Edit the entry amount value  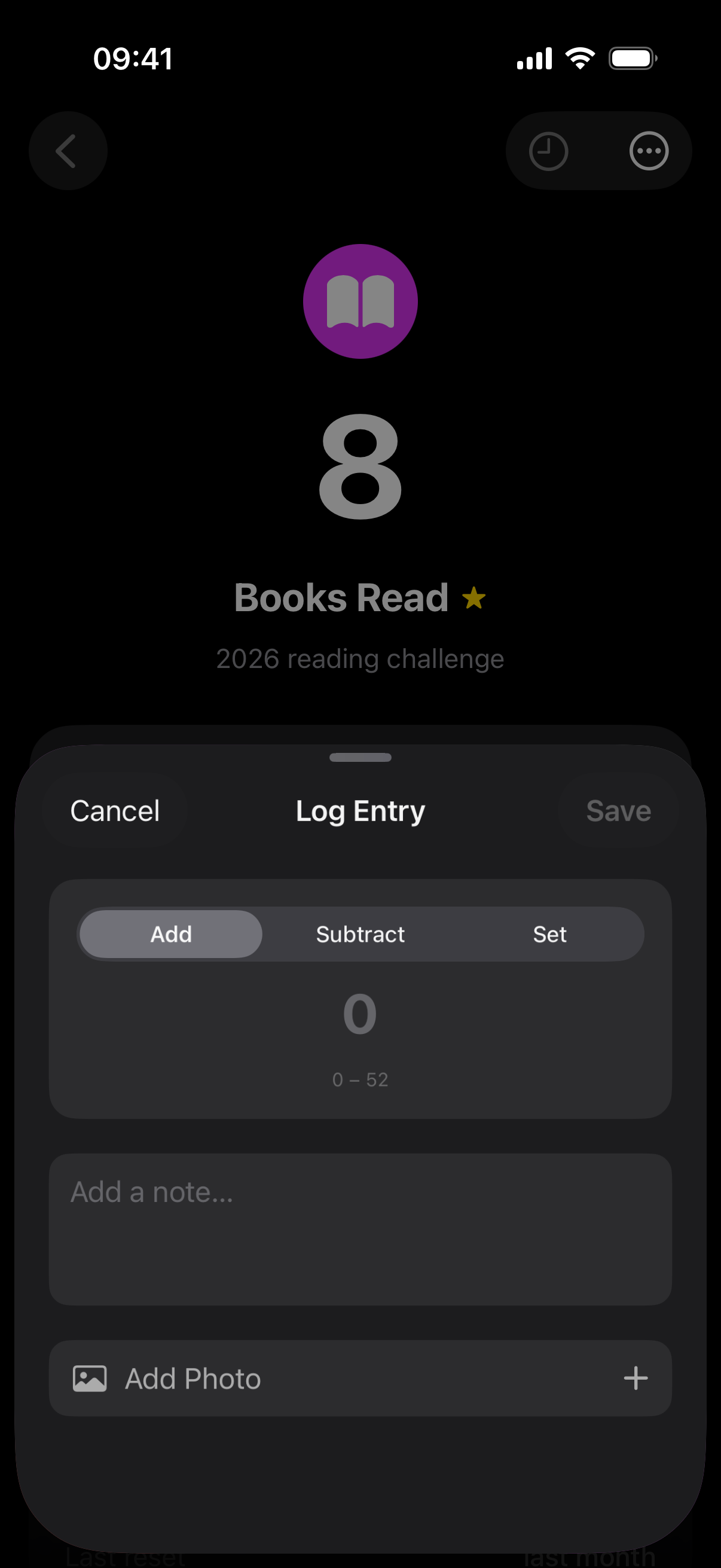click(360, 1015)
